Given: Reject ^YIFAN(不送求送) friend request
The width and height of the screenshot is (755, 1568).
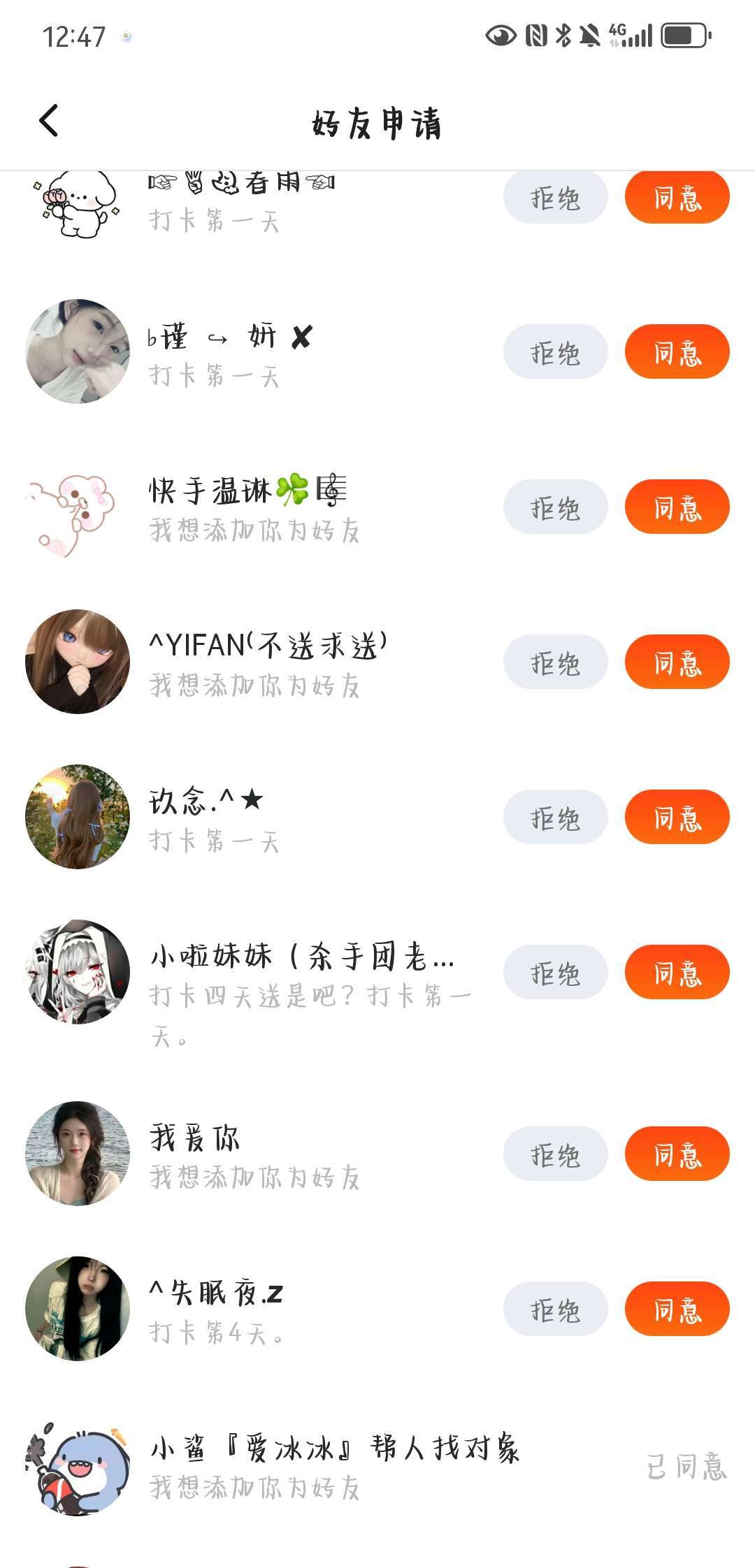Looking at the screenshot, I should (x=555, y=662).
